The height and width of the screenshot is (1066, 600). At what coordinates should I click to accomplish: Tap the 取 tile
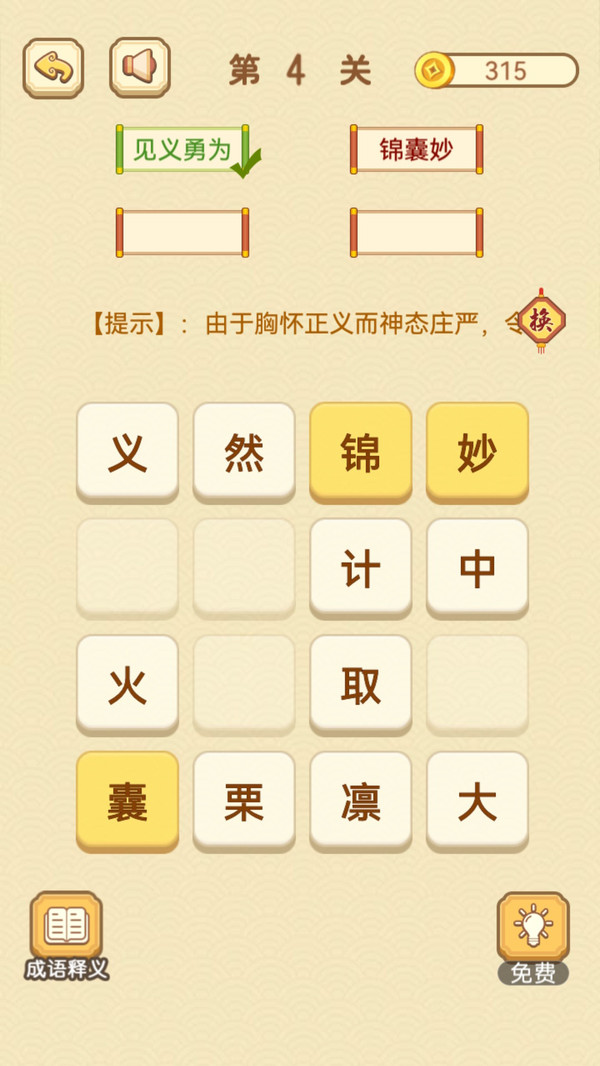click(361, 685)
